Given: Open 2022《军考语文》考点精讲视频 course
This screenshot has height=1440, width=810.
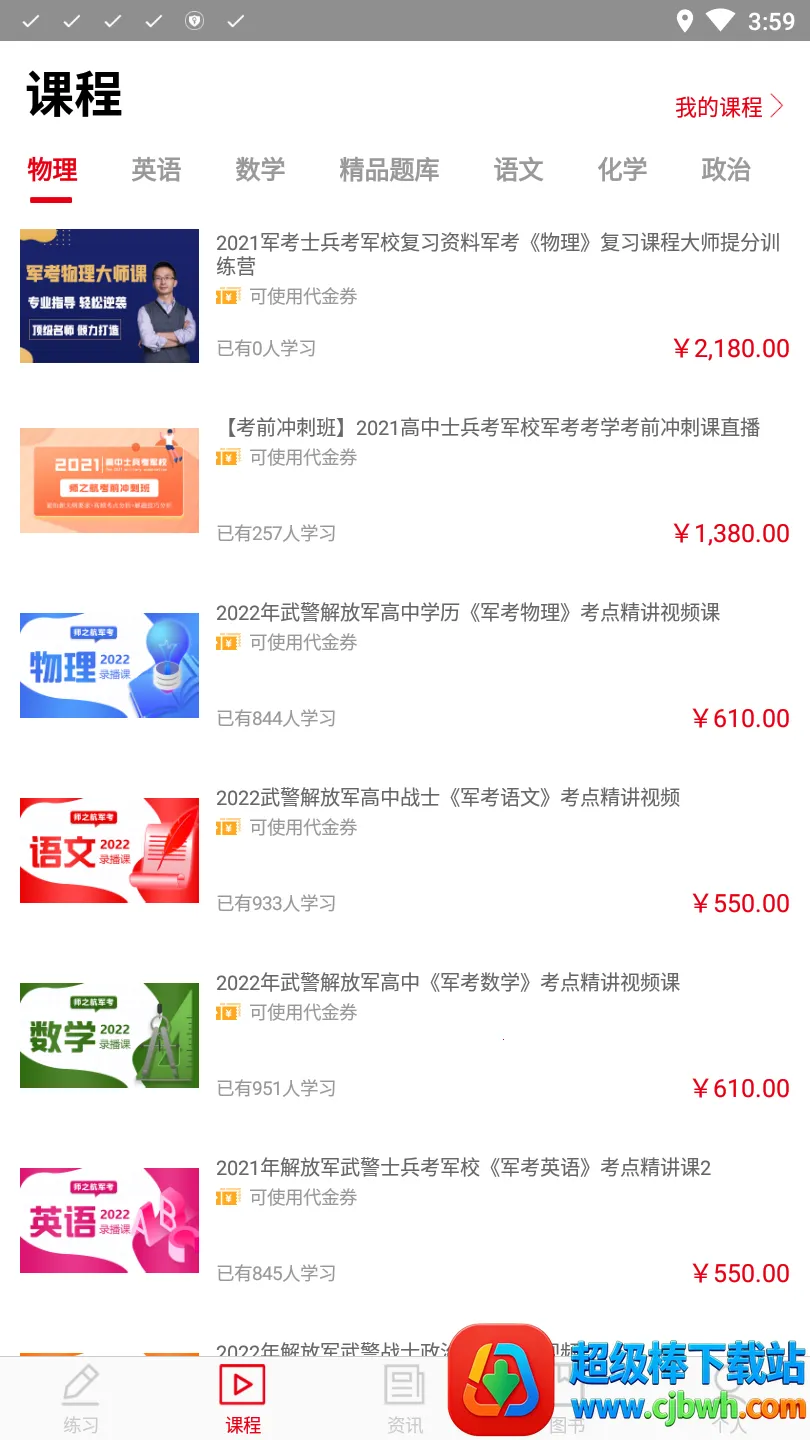Looking at the screenshot, I should pyautogui.click(x=448, y=798).
